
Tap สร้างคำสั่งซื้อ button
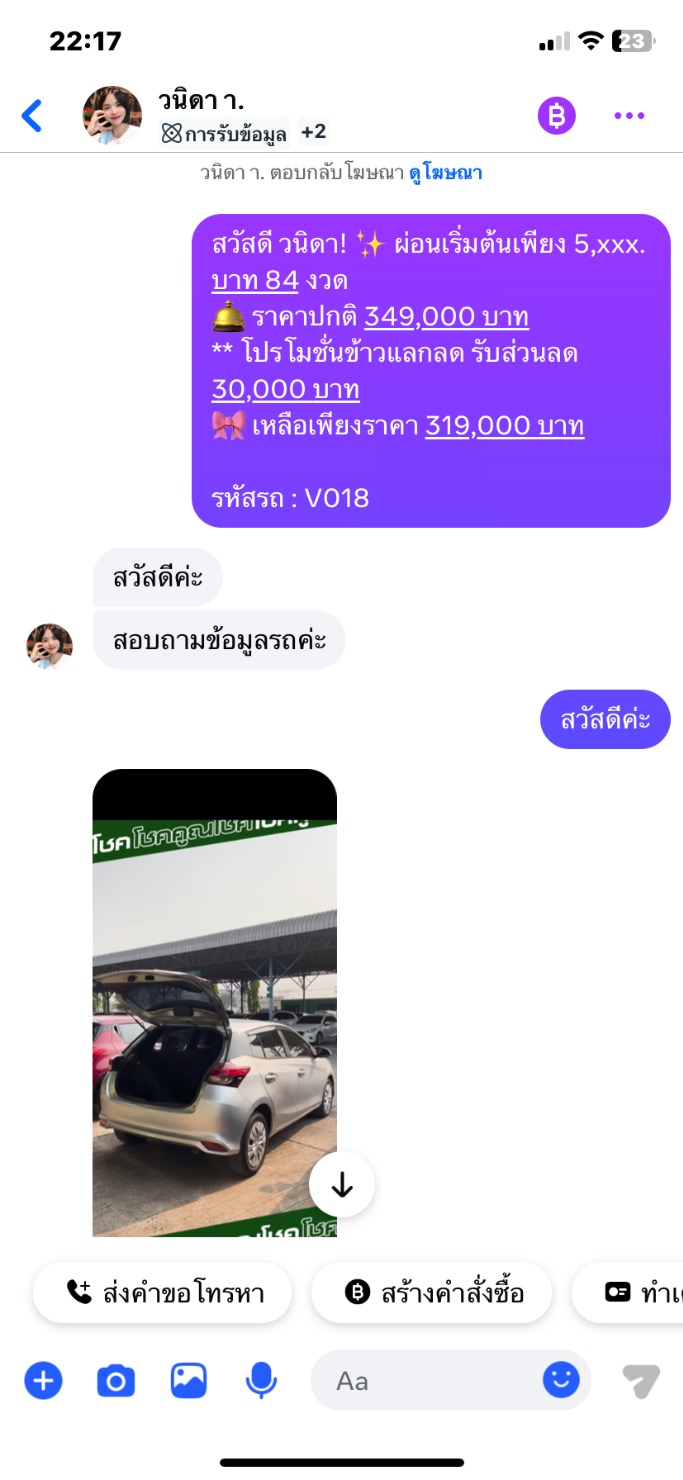pyautogui.click(x=432, y=1293)
